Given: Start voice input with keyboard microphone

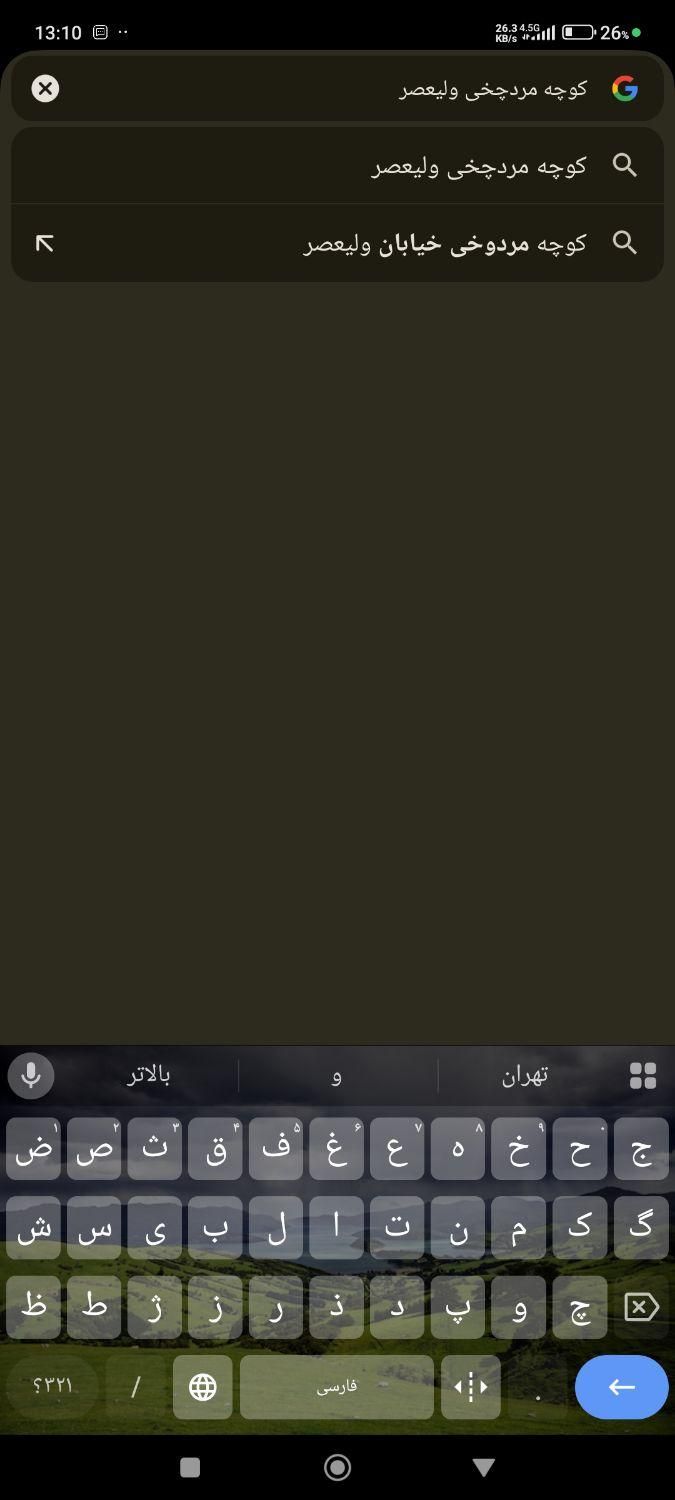Looking at the screenshot, I should pos(31,1076).
